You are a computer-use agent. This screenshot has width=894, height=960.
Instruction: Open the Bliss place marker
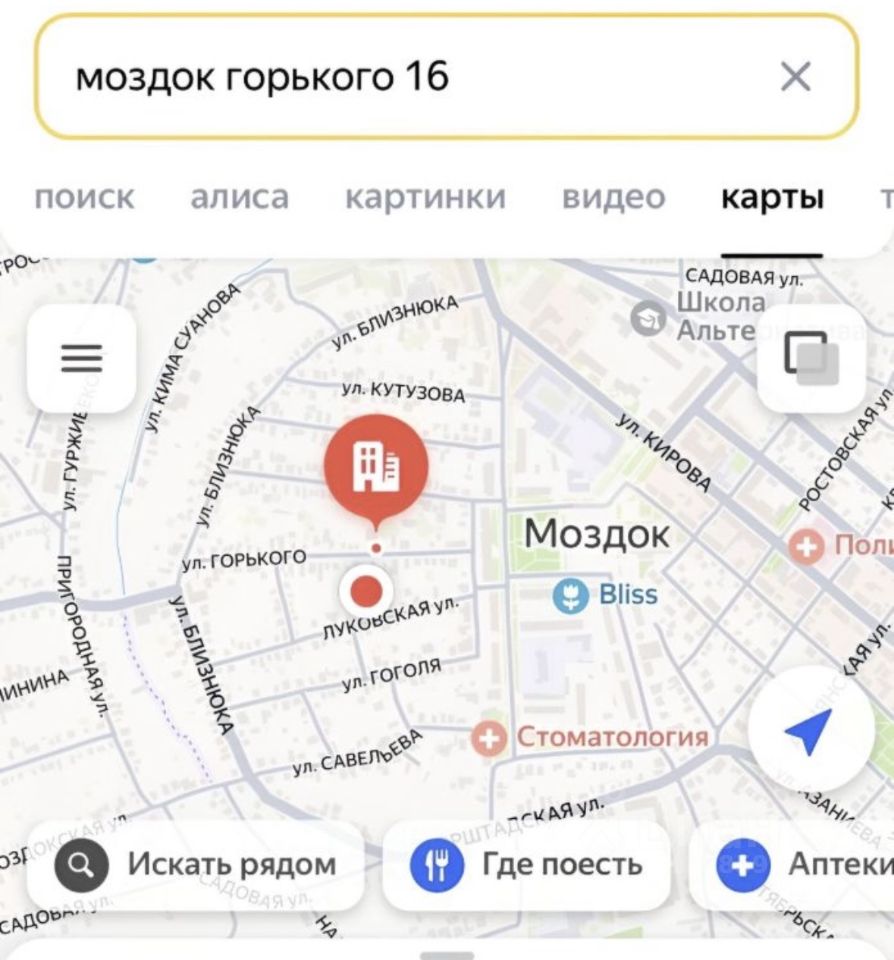click(571, 596)
